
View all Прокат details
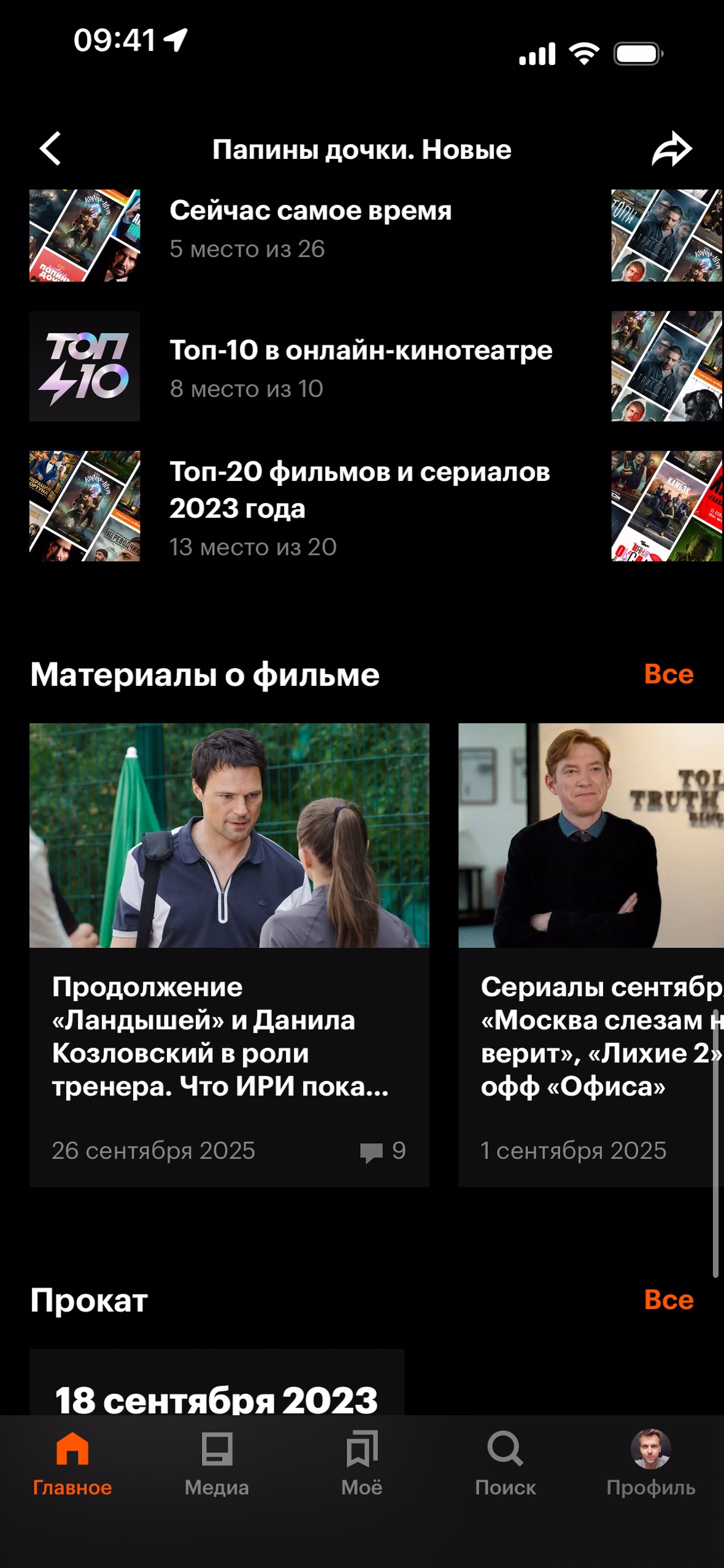(668, 1300)
